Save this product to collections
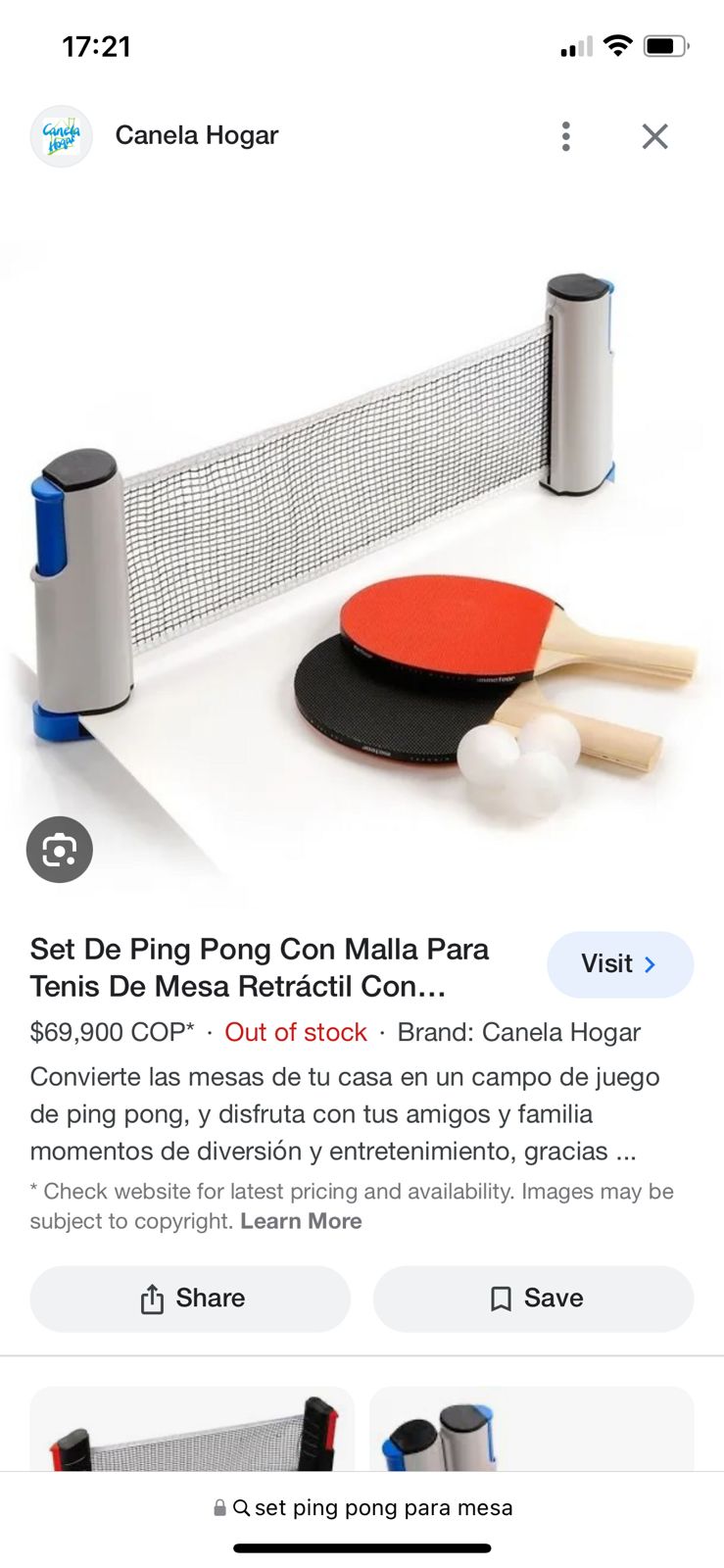 point(533,1298)
